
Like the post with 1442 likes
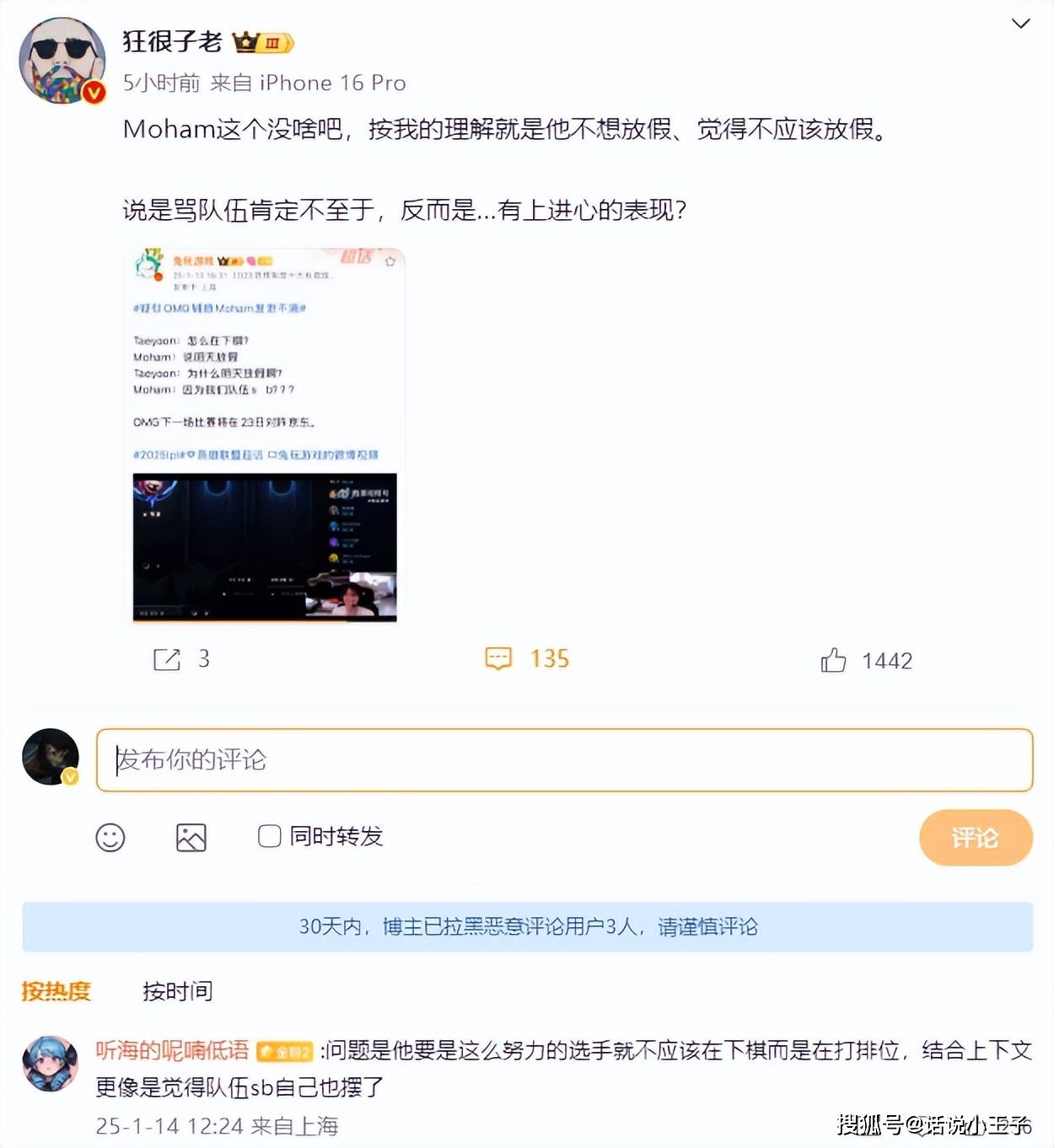pyautogui.click(x=833, y=660)
